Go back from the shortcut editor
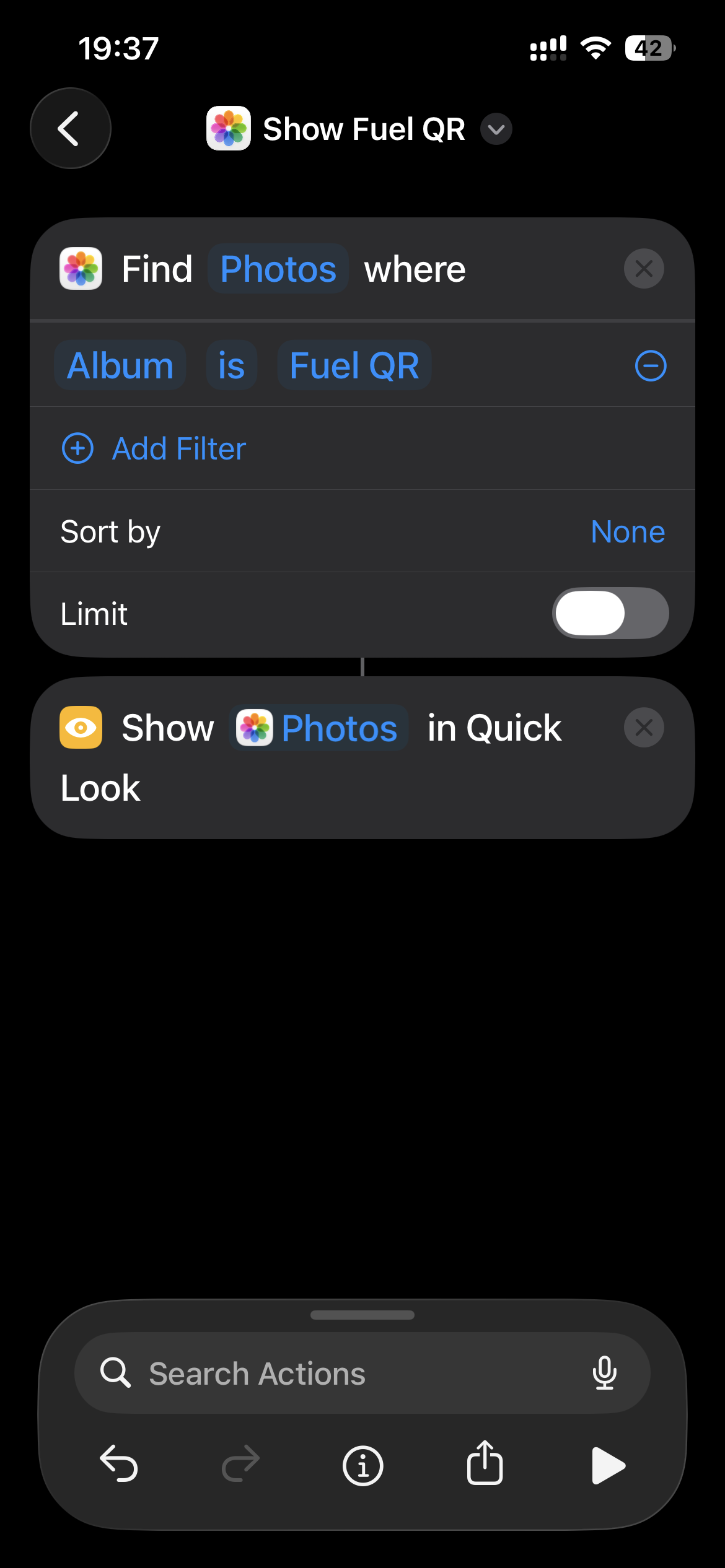 click(70, 128)
